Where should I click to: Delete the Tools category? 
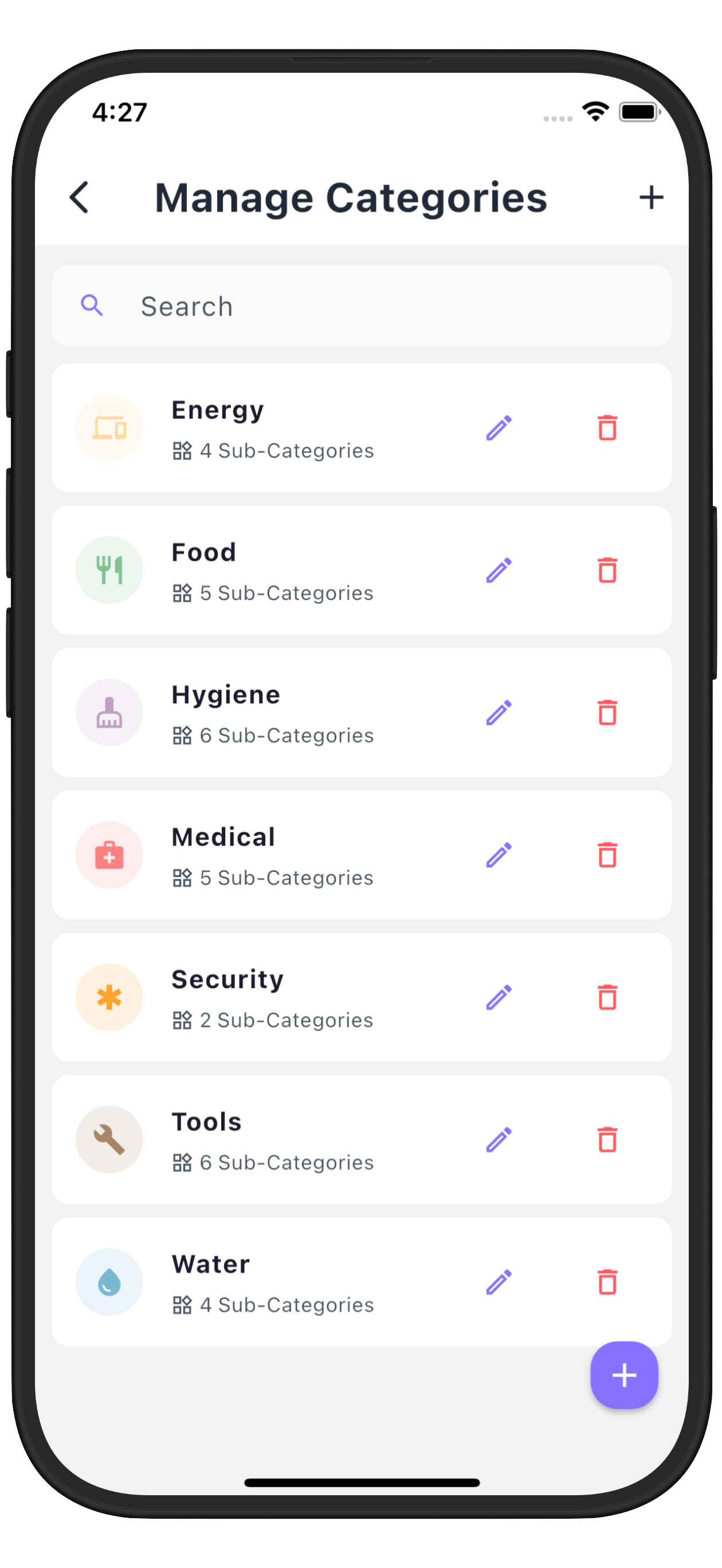pos(607,1139)
